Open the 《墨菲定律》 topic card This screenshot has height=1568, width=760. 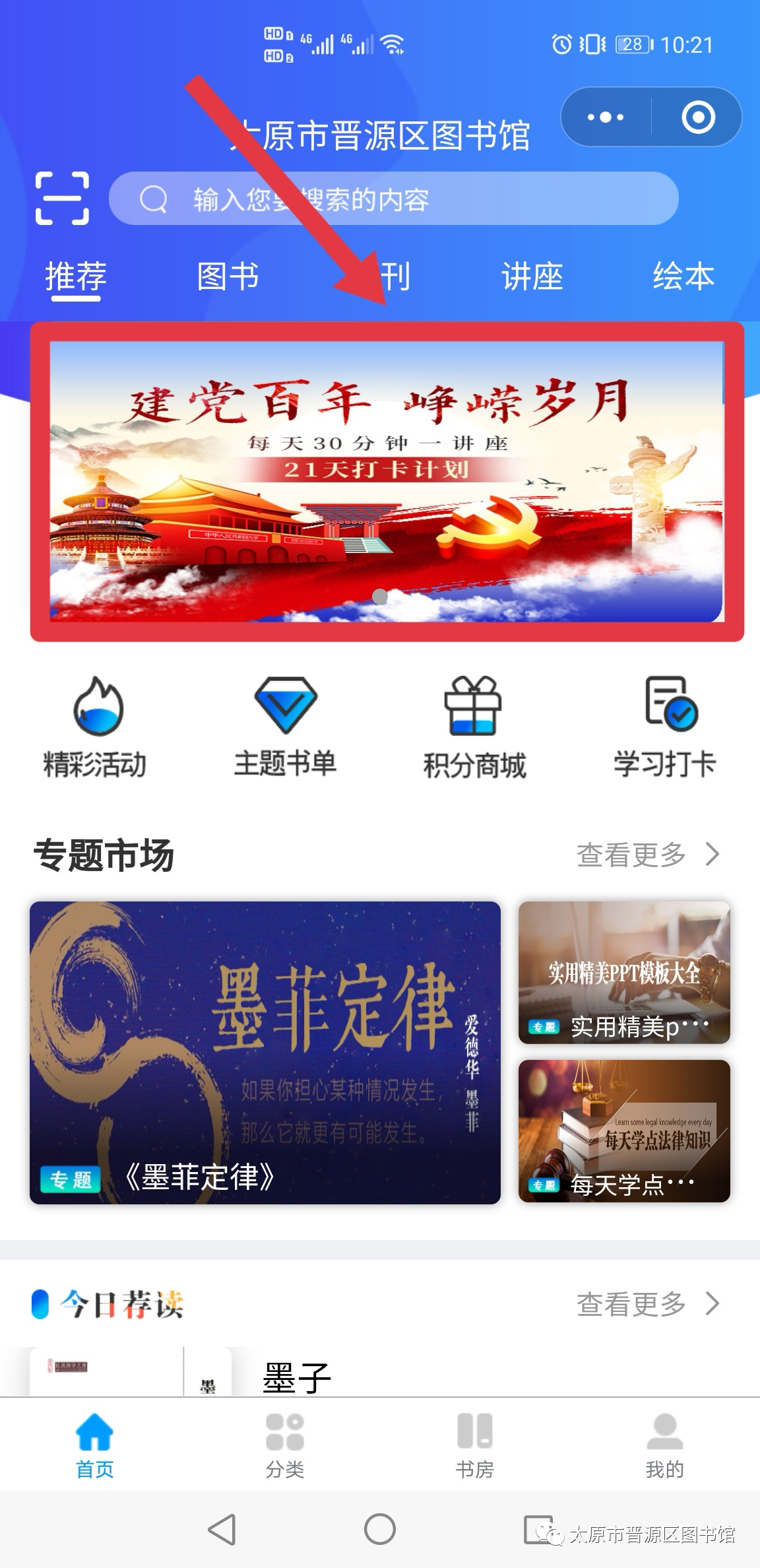265,1053
